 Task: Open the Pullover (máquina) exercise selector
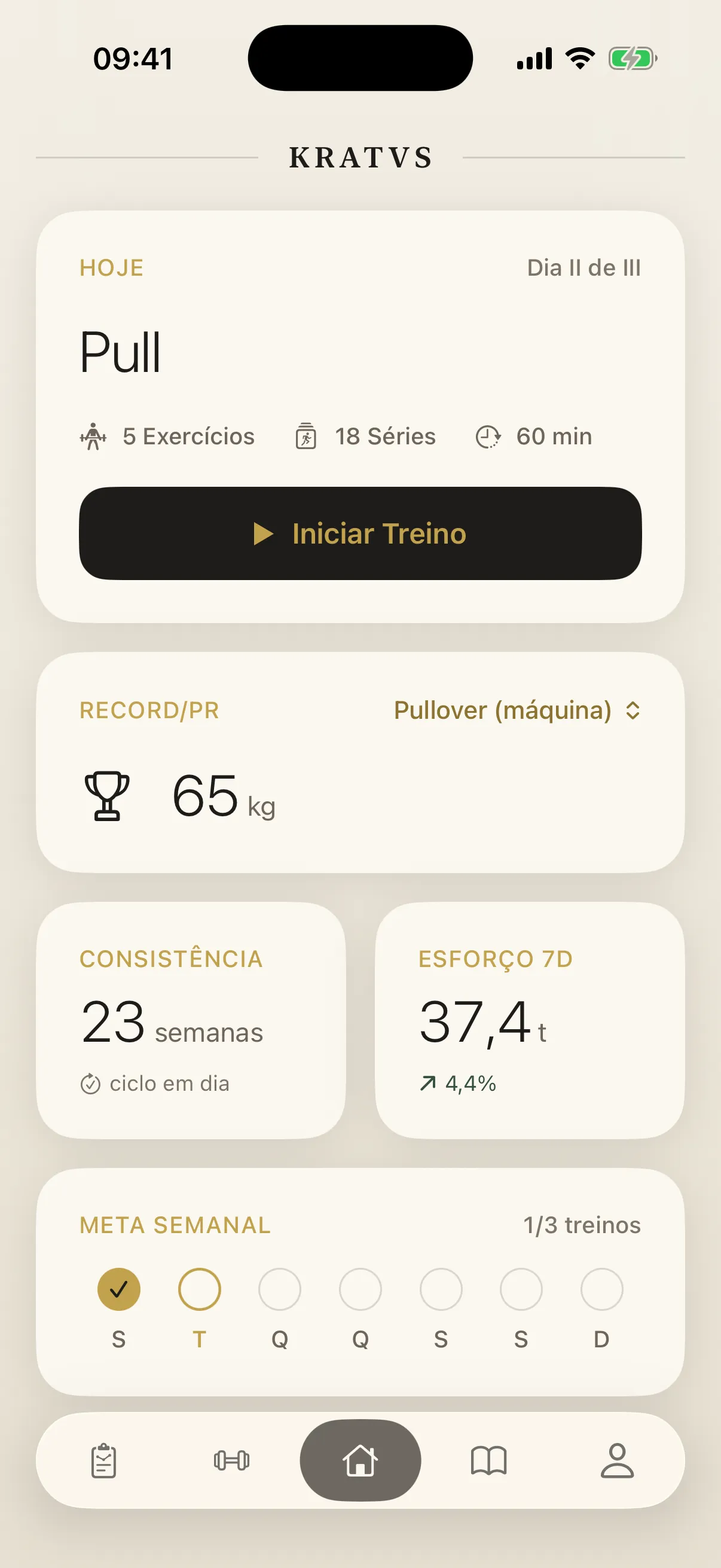[517, 710]
